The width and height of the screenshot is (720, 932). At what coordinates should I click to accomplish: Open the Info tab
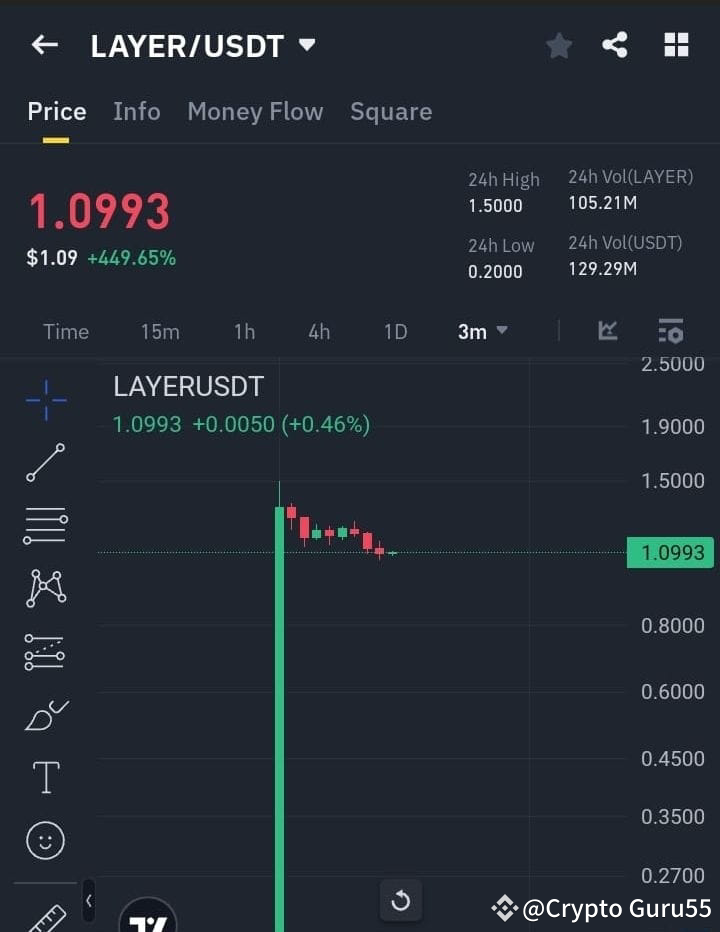pyautogui.click(x=137, y=111)
